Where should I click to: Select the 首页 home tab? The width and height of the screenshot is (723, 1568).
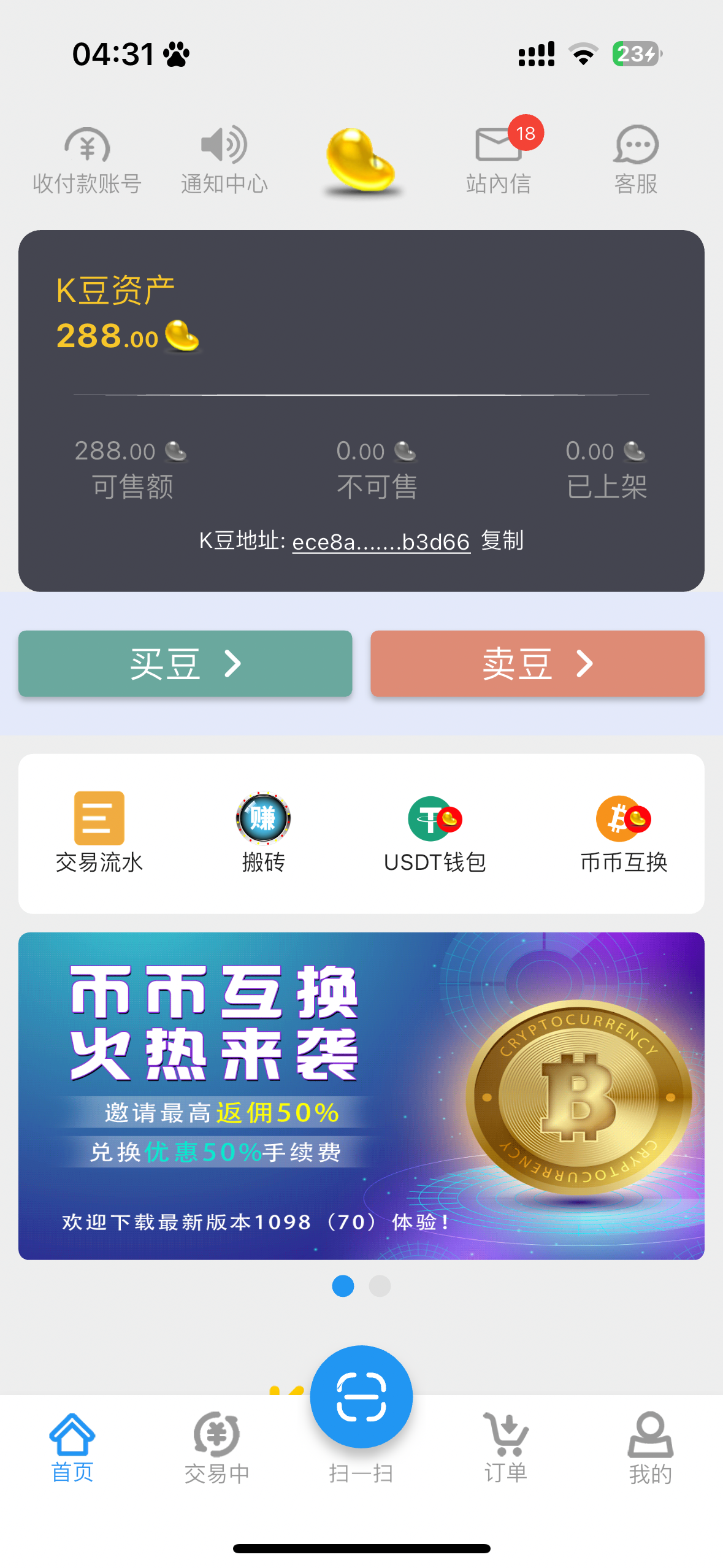click(72, 1449)
